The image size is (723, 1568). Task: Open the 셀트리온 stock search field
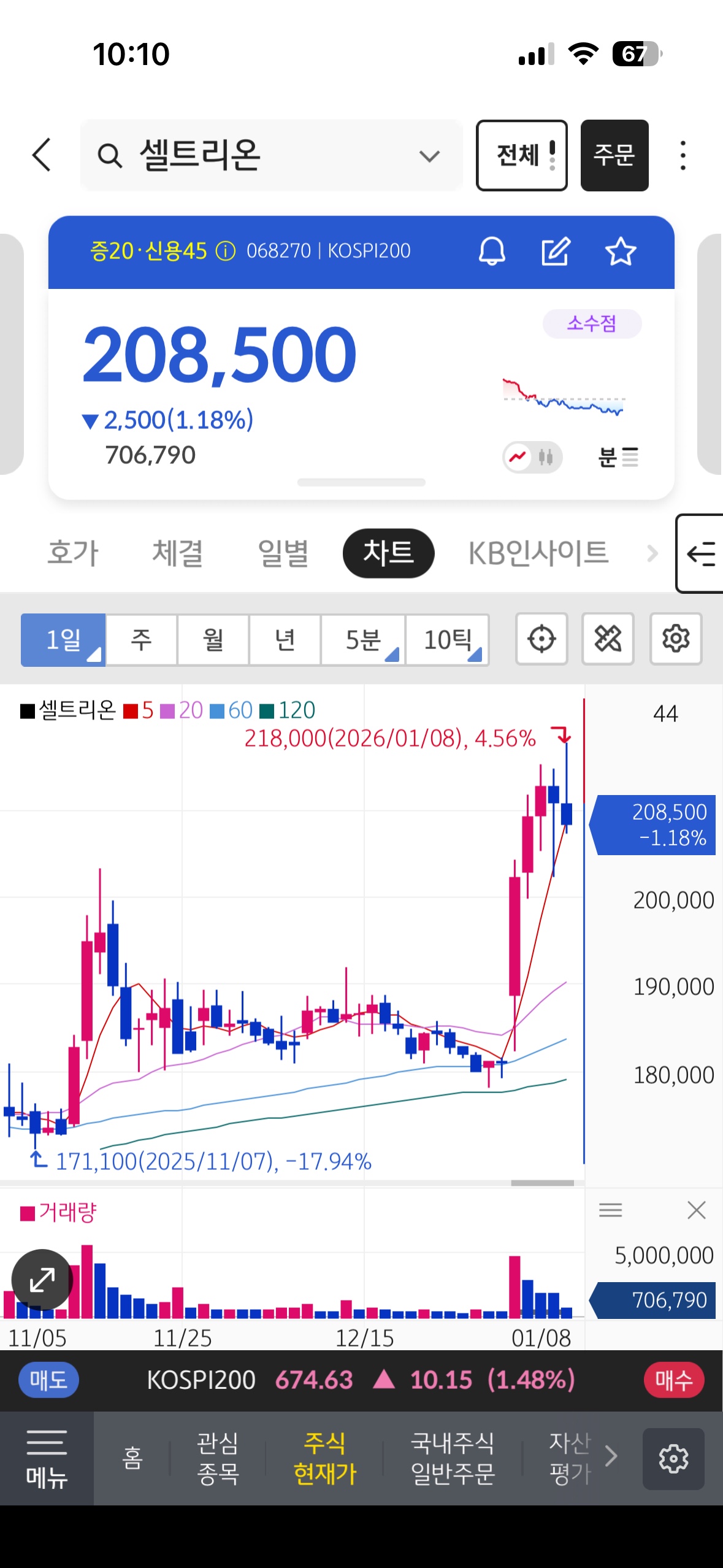pyautogui.click(x=271, y=155)
